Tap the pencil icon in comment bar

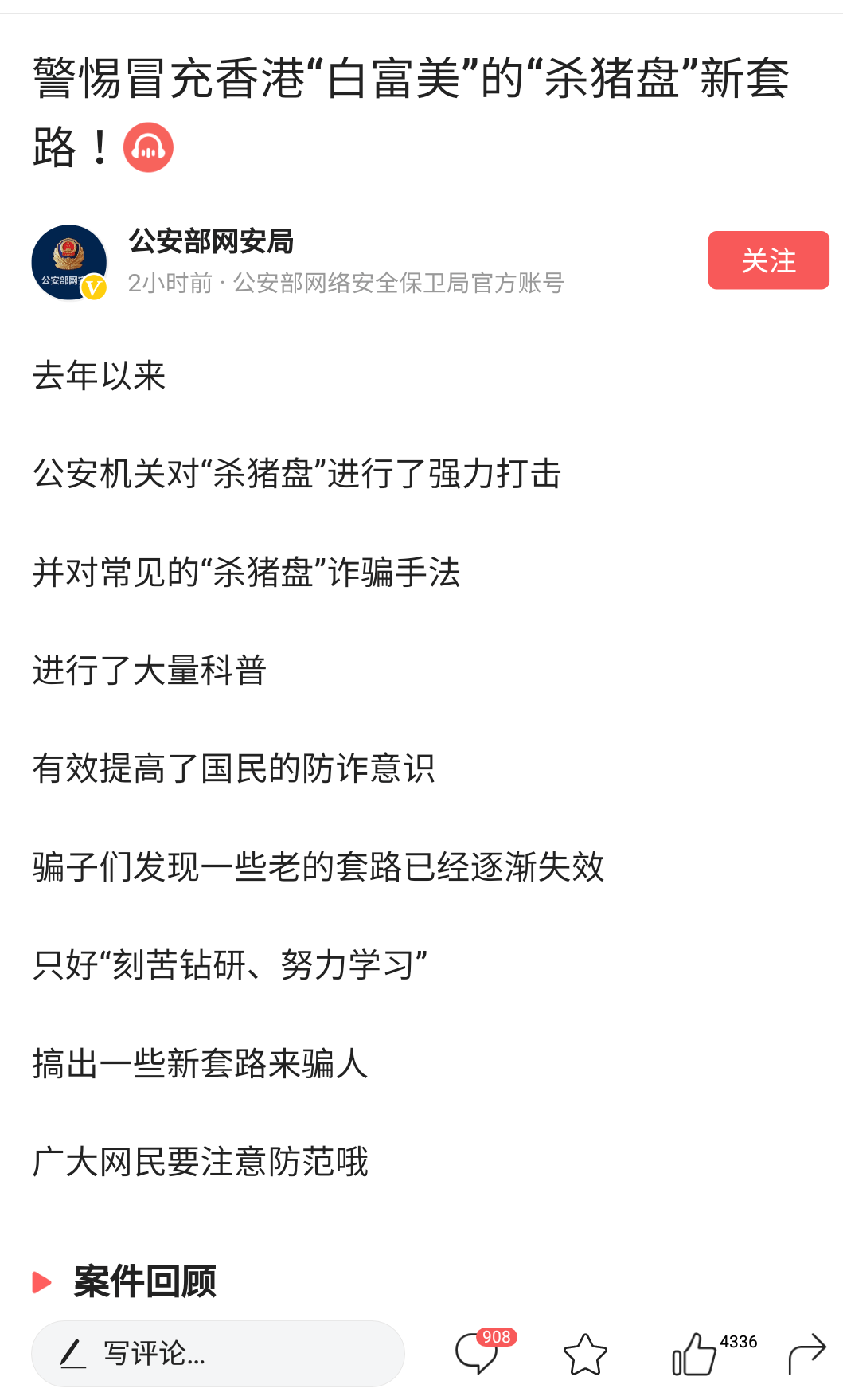76,1354
